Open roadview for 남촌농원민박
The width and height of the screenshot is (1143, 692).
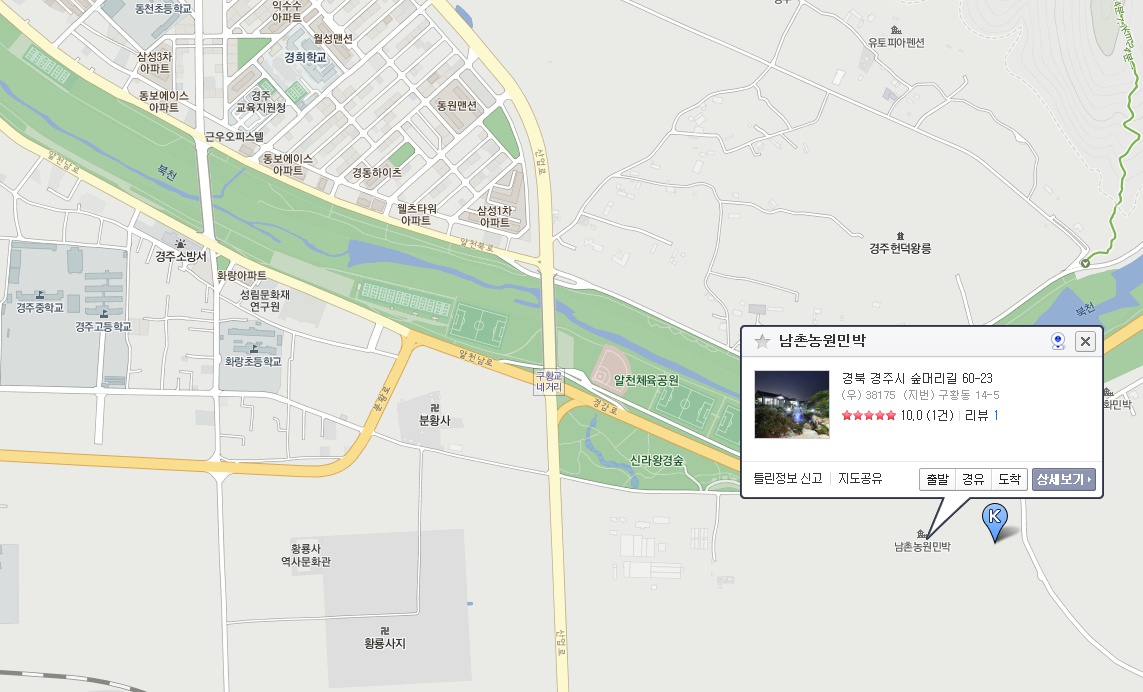(x=1058, y=342)
